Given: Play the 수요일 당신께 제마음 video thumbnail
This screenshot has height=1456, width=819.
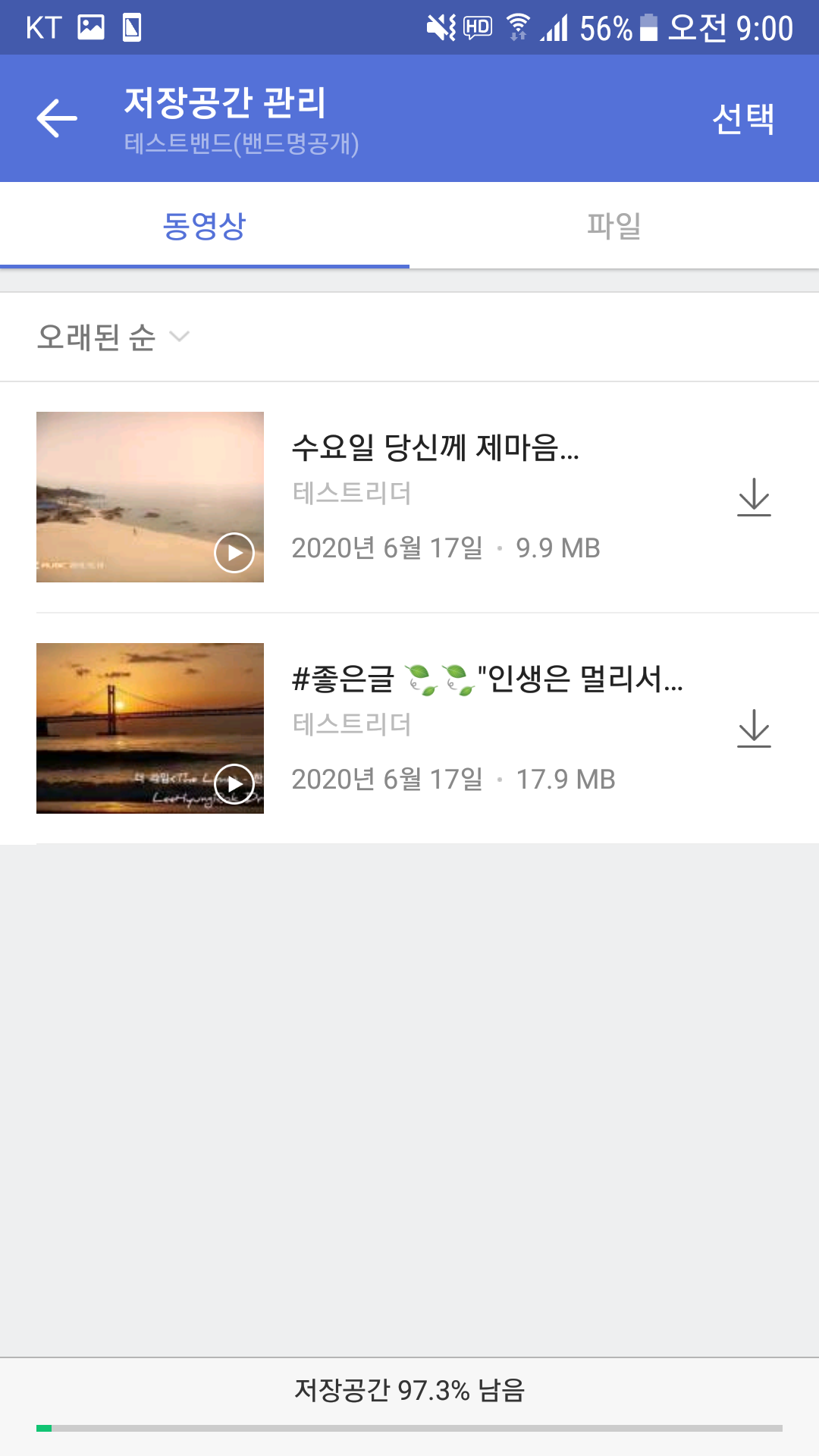Looking at the screenshot, I should coord(150,497).
